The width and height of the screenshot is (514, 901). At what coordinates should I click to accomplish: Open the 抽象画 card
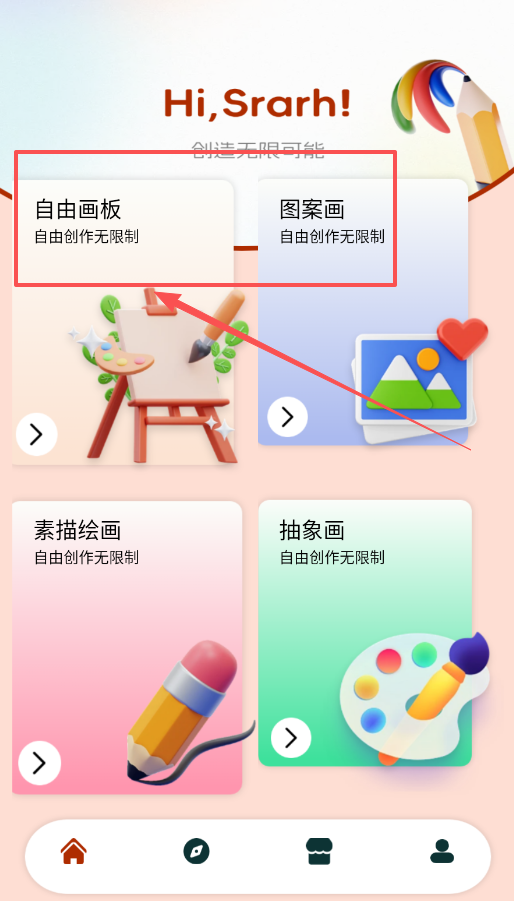(365, 633)
